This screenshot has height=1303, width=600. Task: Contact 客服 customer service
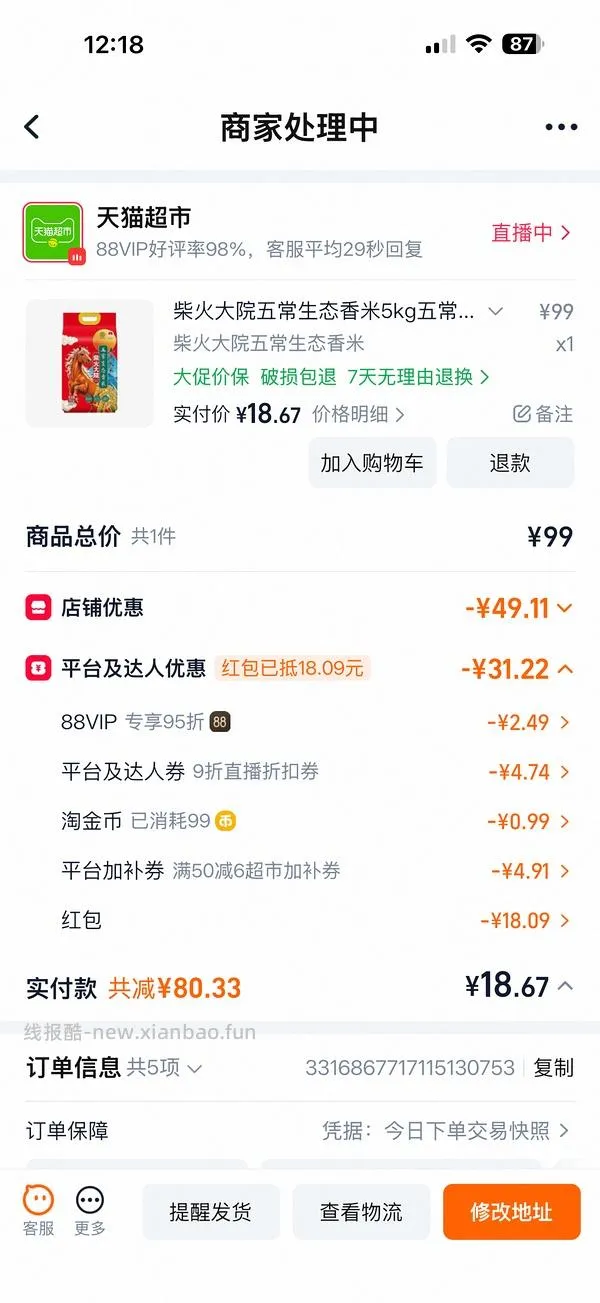39,1212
